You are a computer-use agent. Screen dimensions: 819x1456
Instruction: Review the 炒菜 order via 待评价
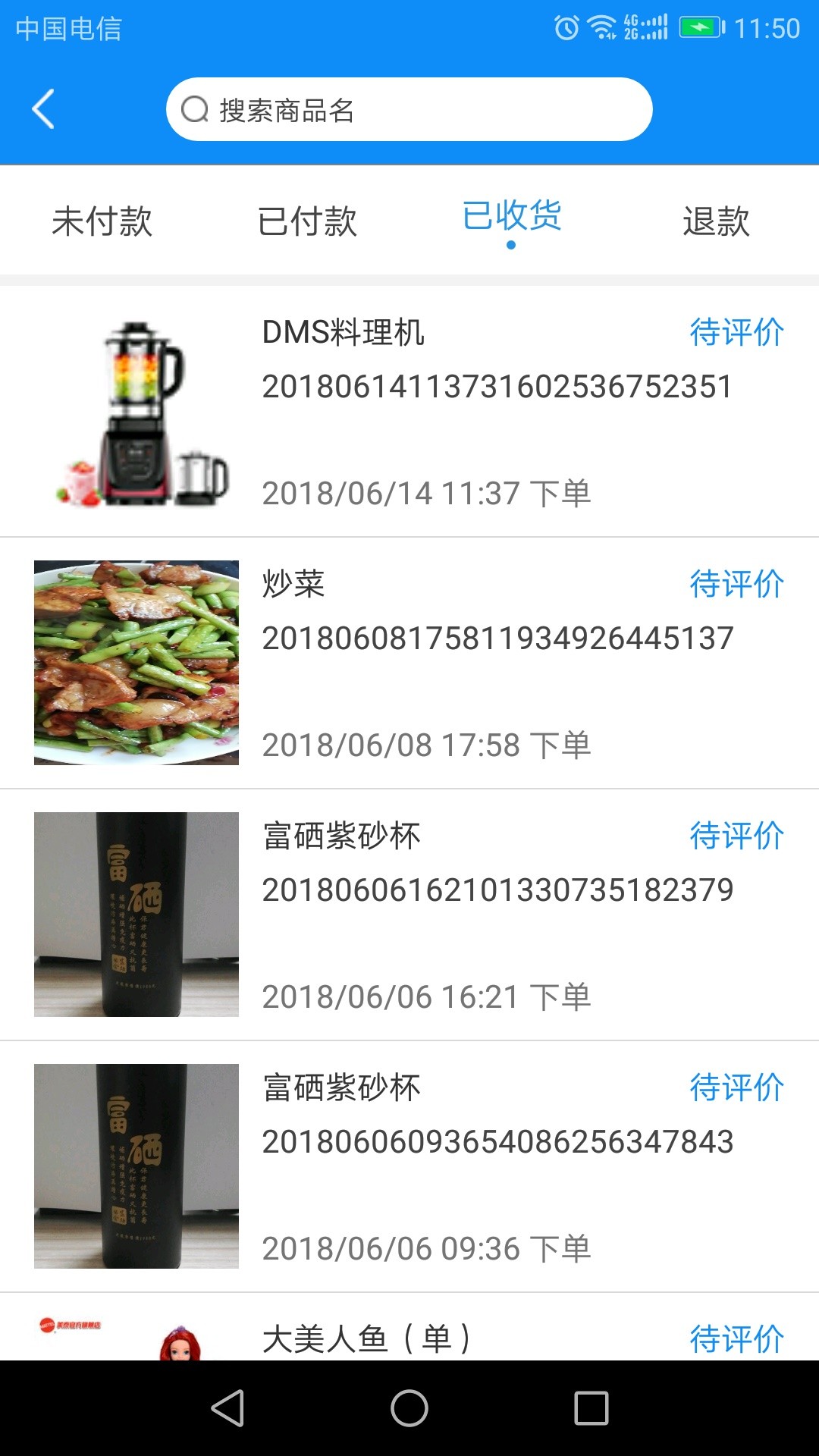pyautogui.click(x=736, y=584)
